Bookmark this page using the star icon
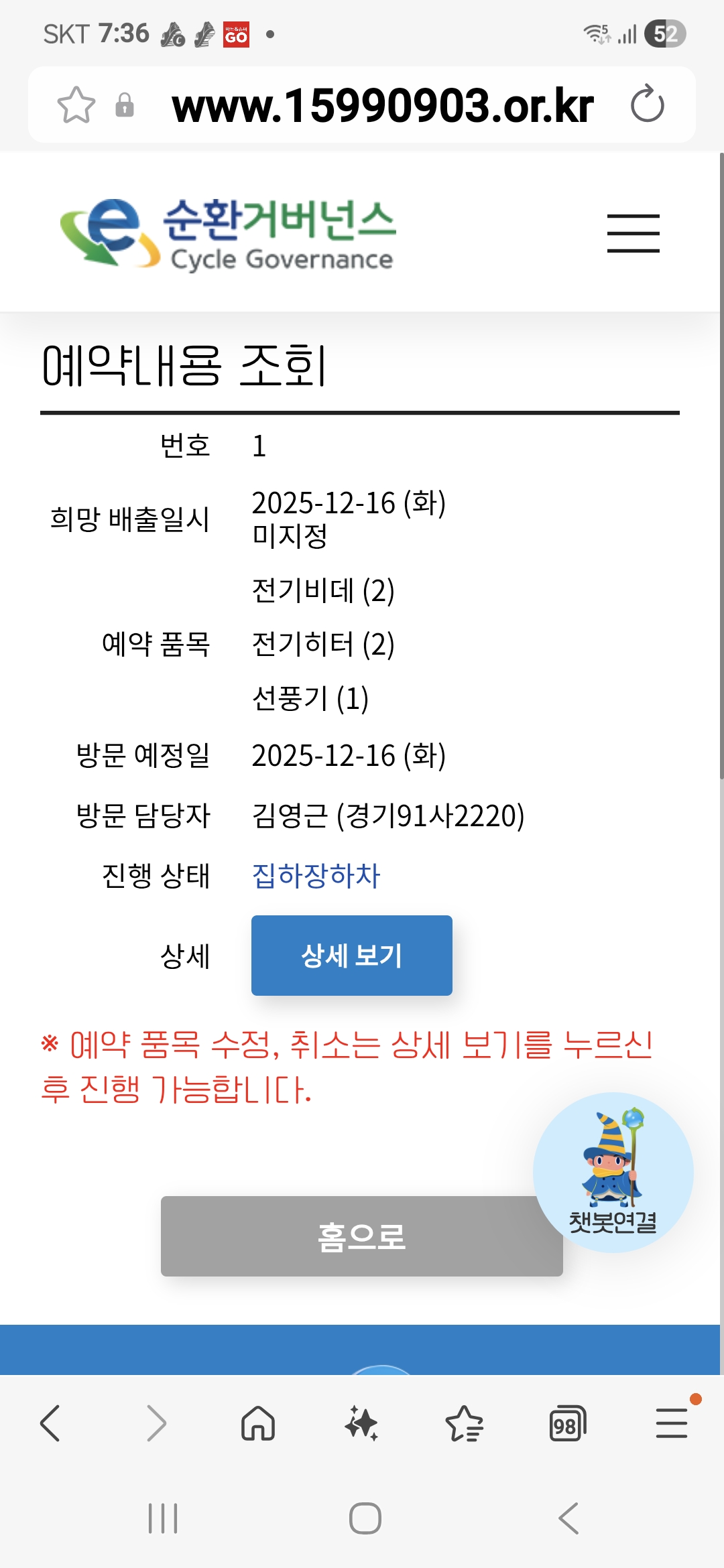 point(76,105)
